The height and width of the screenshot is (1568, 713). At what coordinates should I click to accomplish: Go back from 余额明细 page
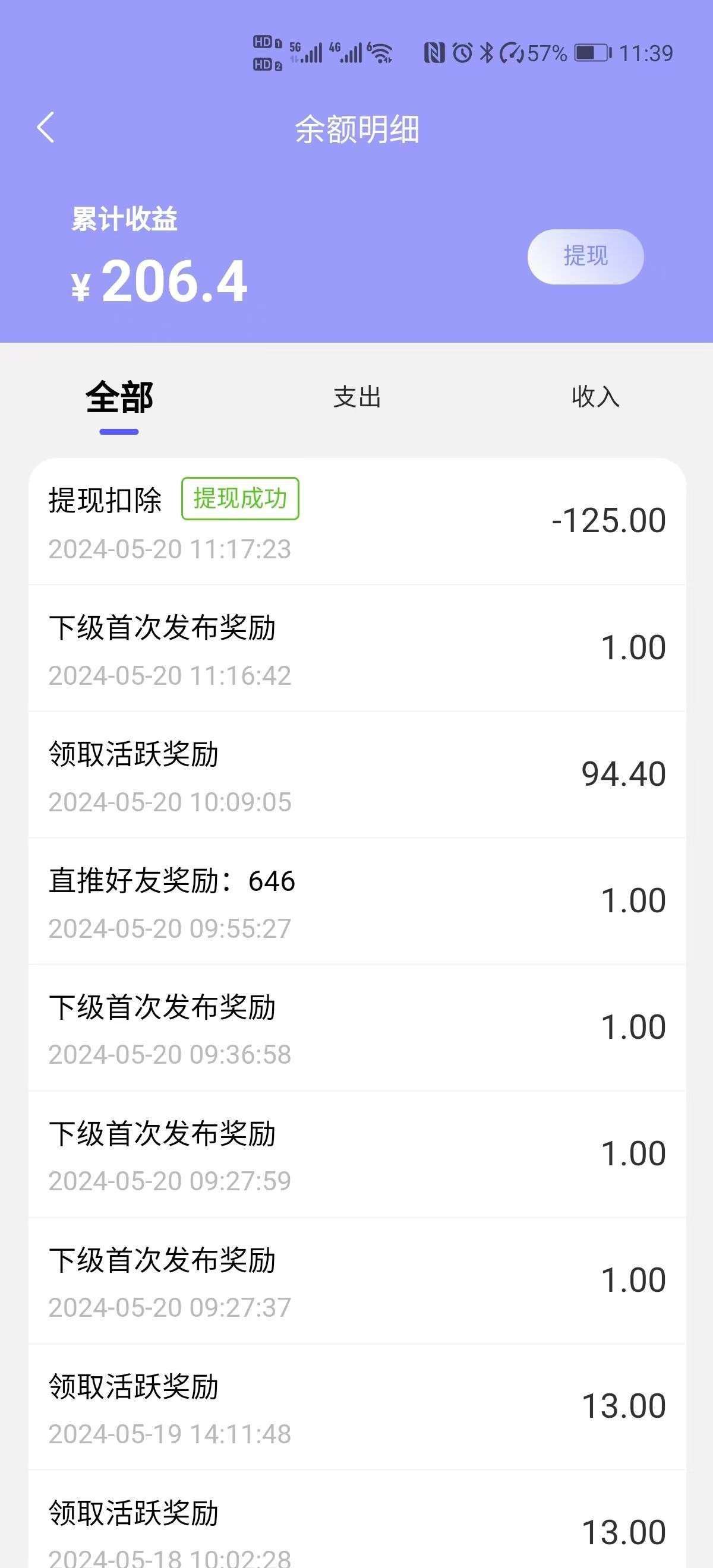46,128
